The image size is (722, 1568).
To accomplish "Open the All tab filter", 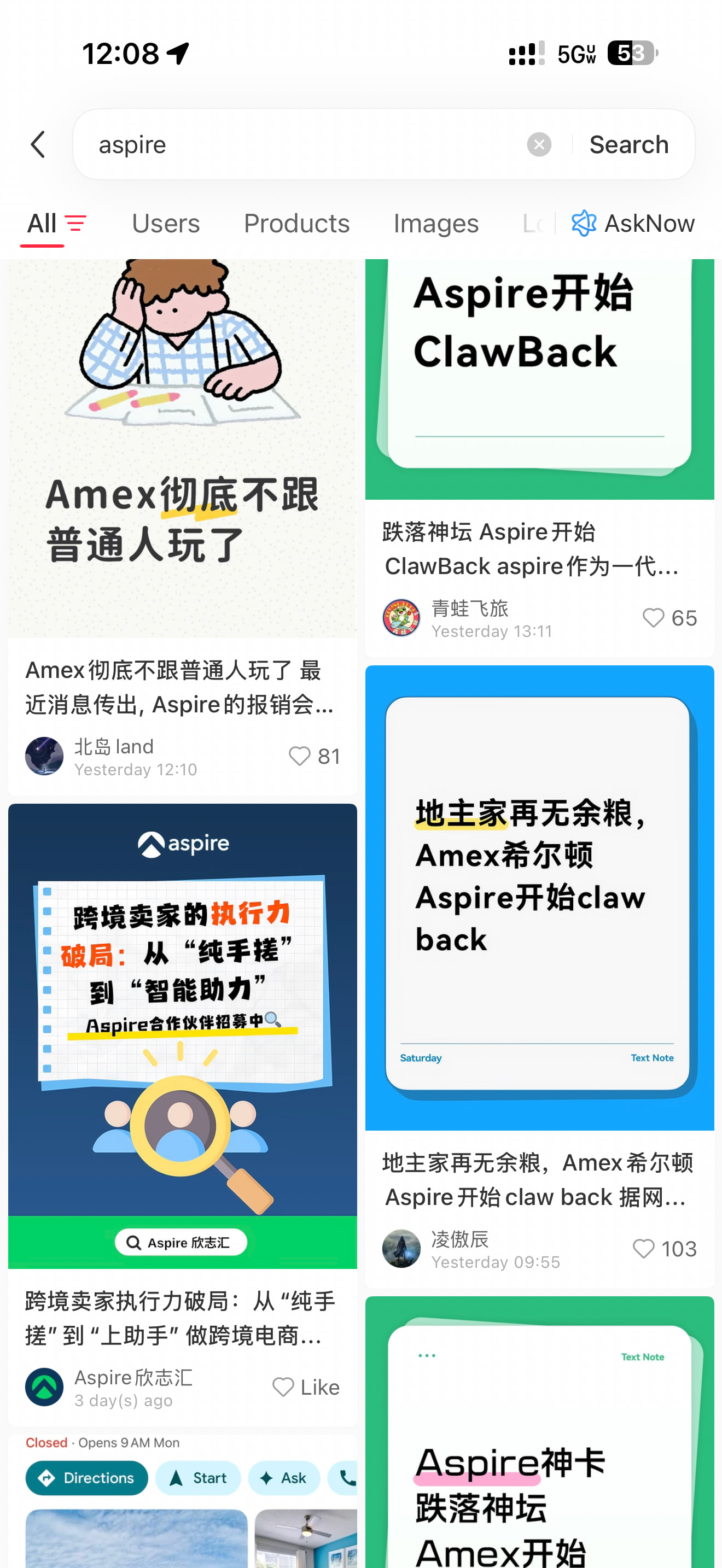I will pyautogui.click(x=75, y=224).
